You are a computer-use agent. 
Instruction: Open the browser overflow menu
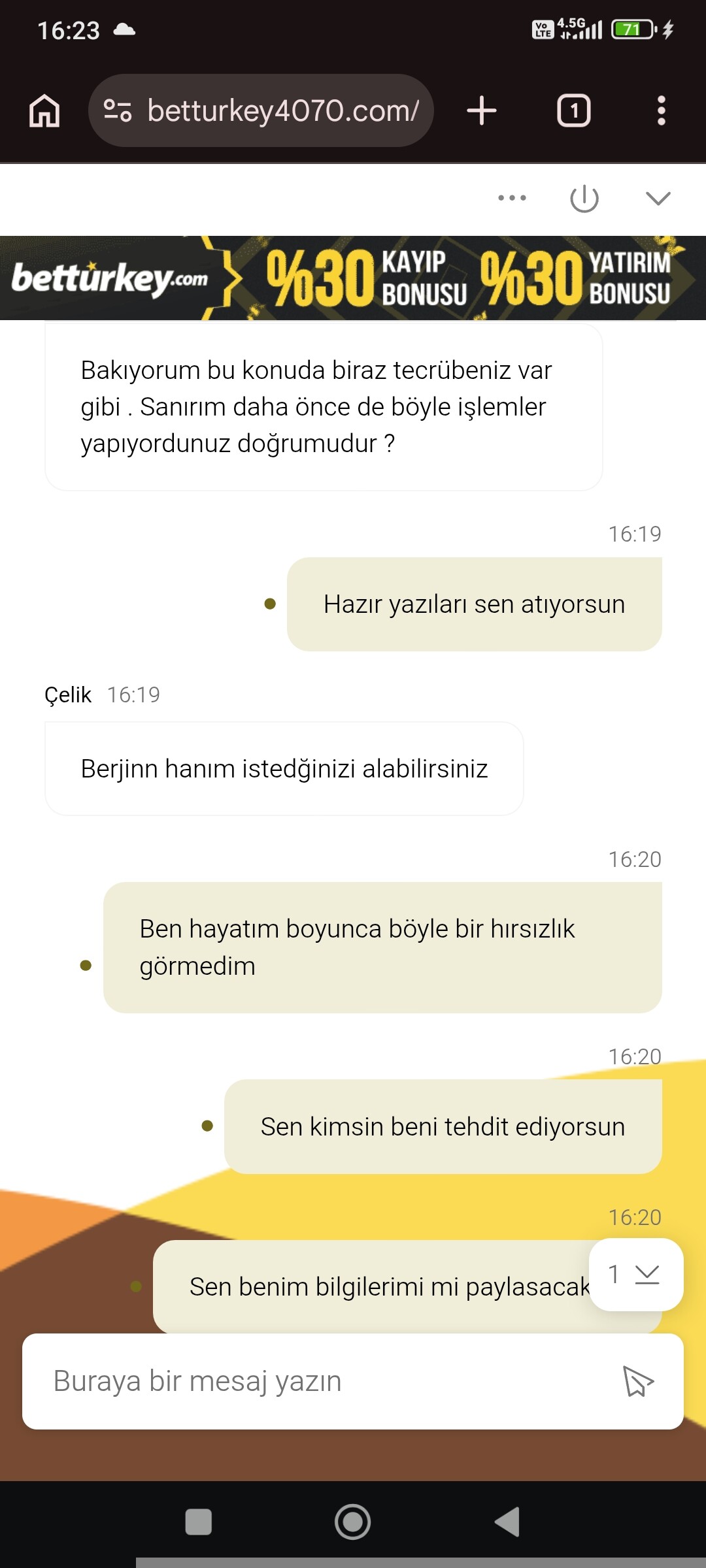(x=661, y=110)
